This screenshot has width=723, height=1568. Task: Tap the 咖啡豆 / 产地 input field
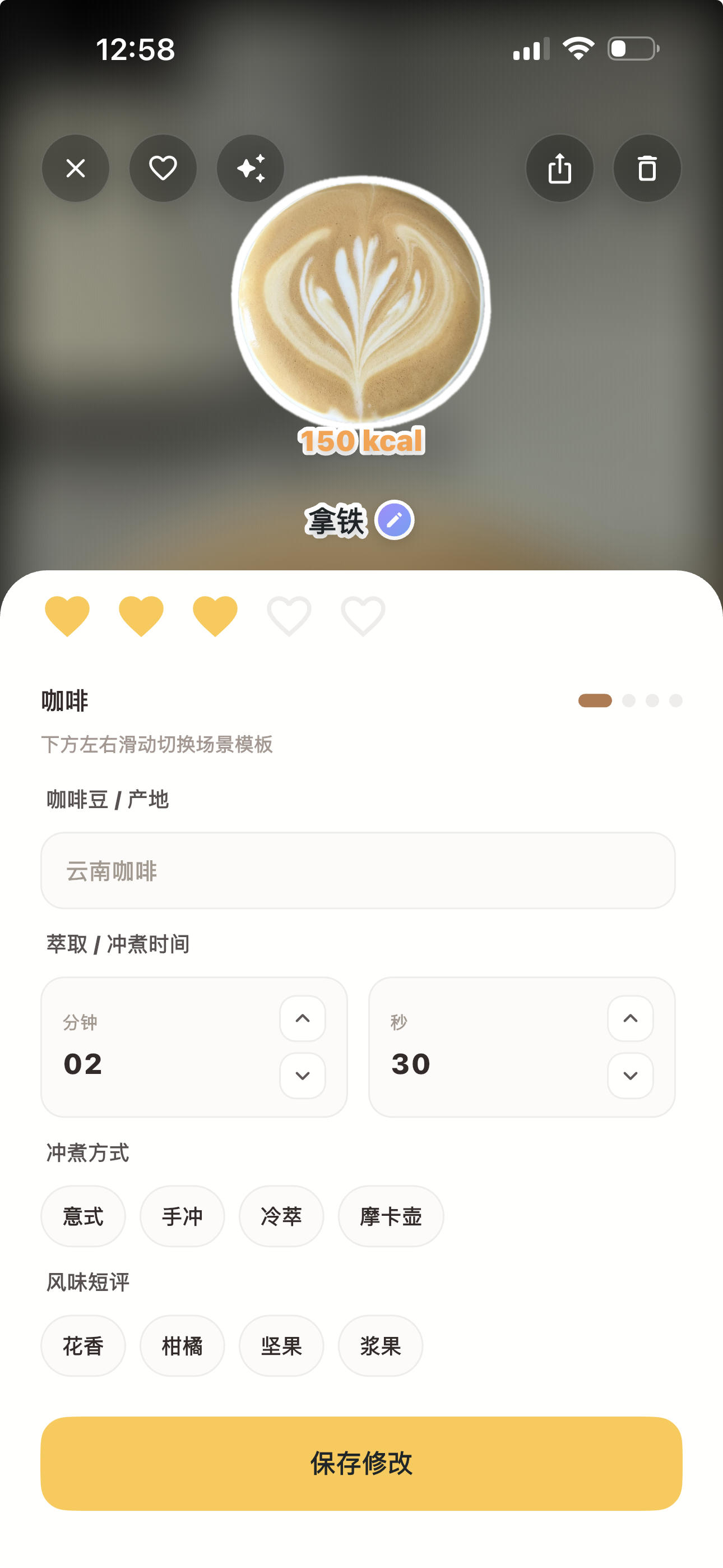click(358, 870)
